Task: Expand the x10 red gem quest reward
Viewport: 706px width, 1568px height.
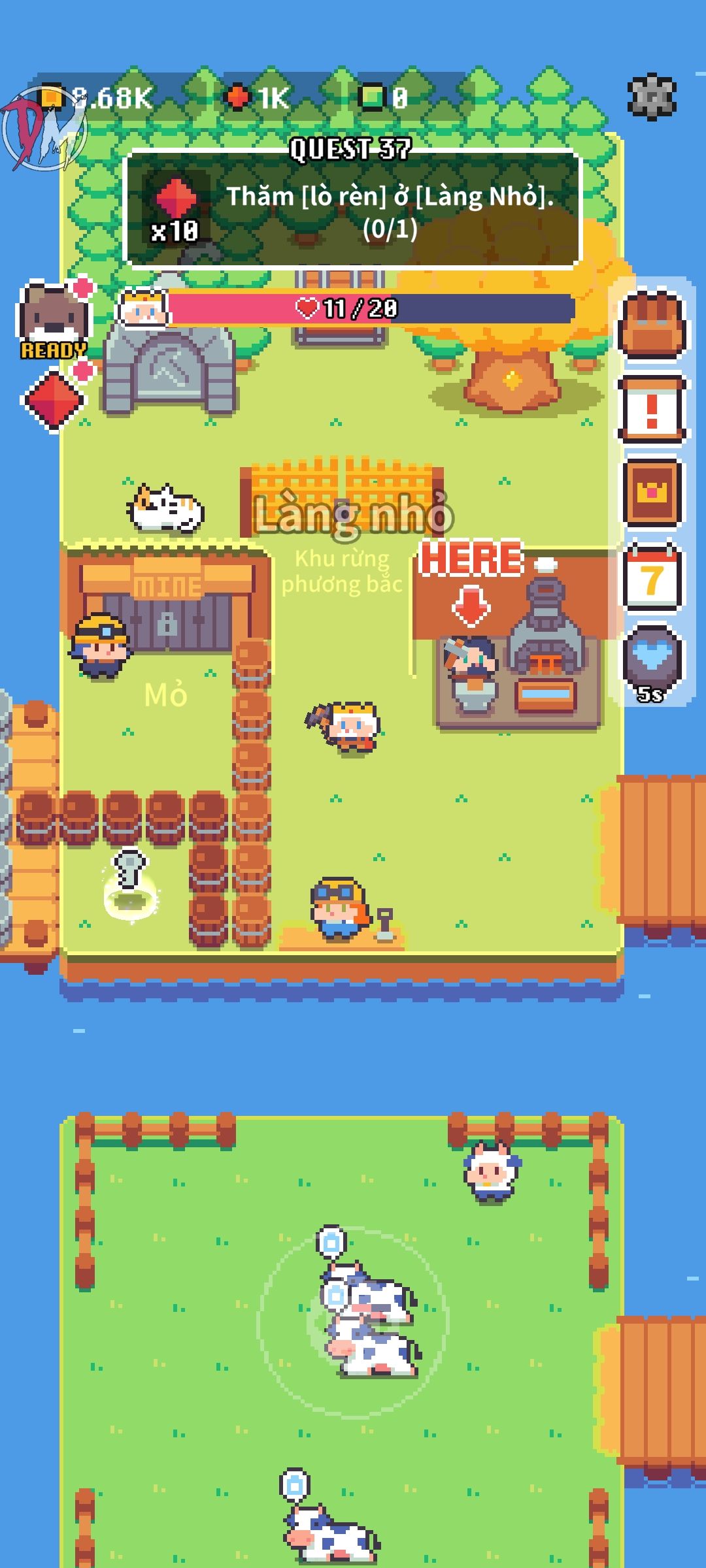Action: [x=176, y=199]
